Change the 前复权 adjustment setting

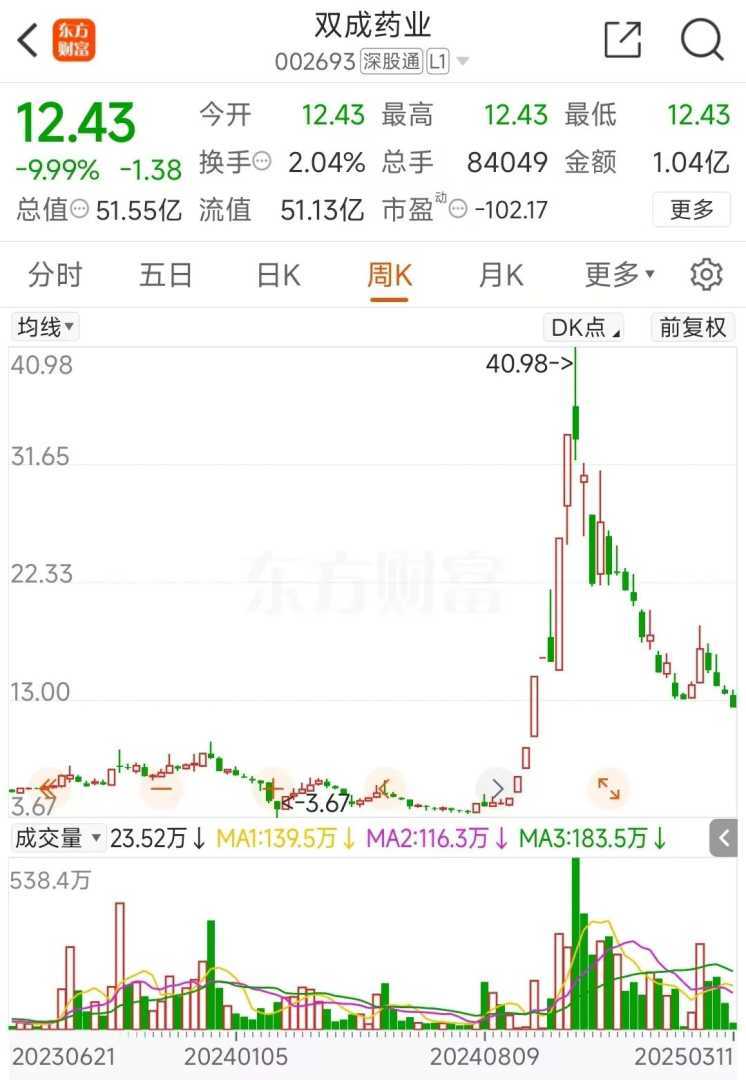tap(692, 327)
